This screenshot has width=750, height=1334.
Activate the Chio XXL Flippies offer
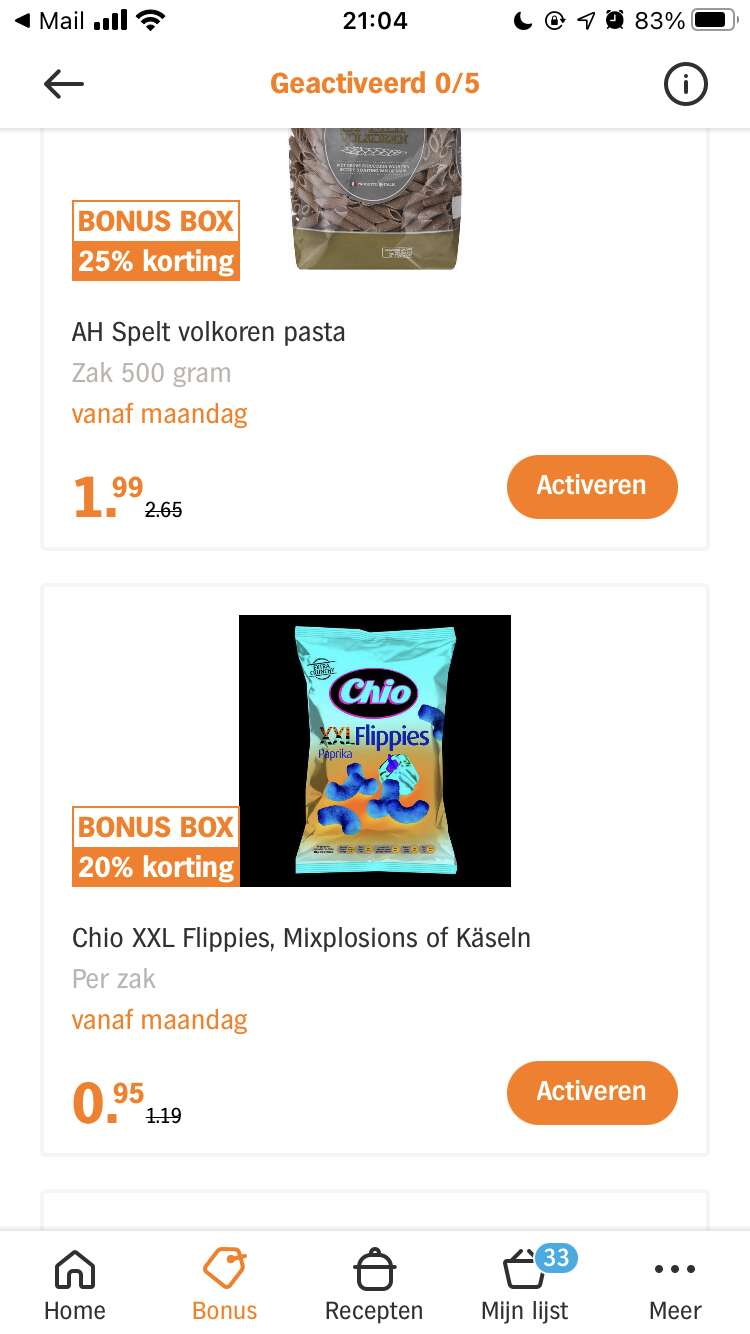pos(592,1092)
